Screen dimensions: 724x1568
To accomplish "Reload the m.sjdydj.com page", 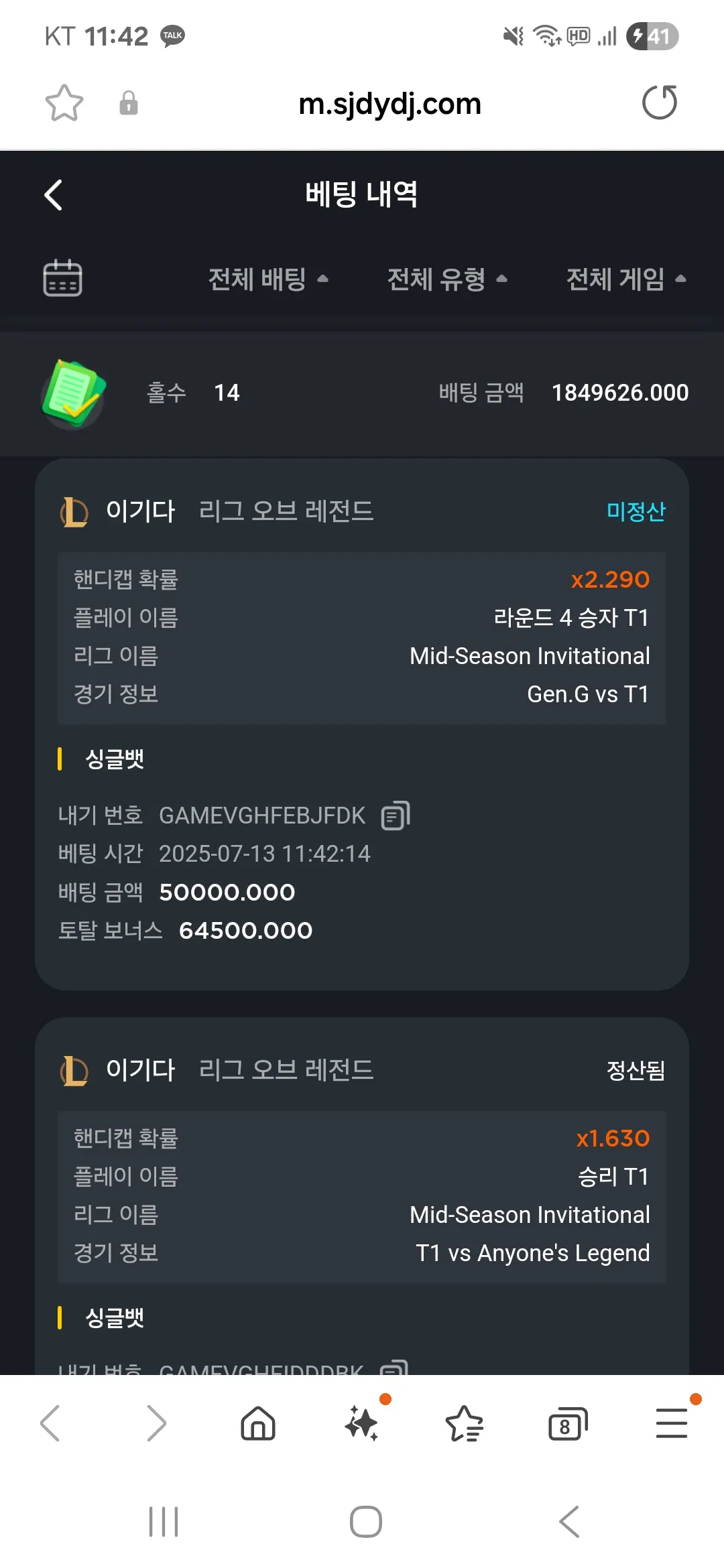I will 660,103.
